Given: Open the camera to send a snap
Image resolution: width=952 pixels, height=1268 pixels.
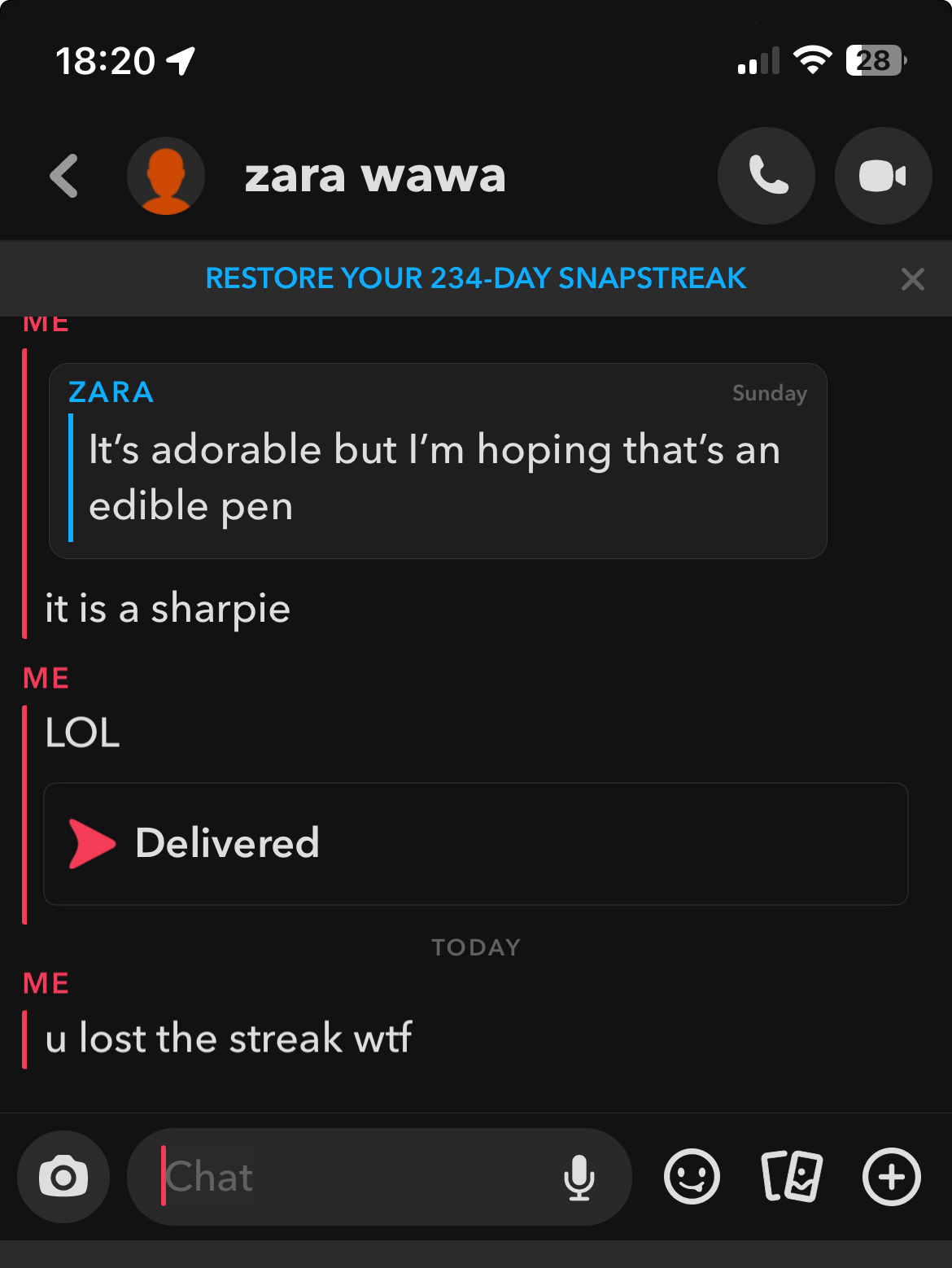Looking at the screenshot, I should tap(63, 1177).
